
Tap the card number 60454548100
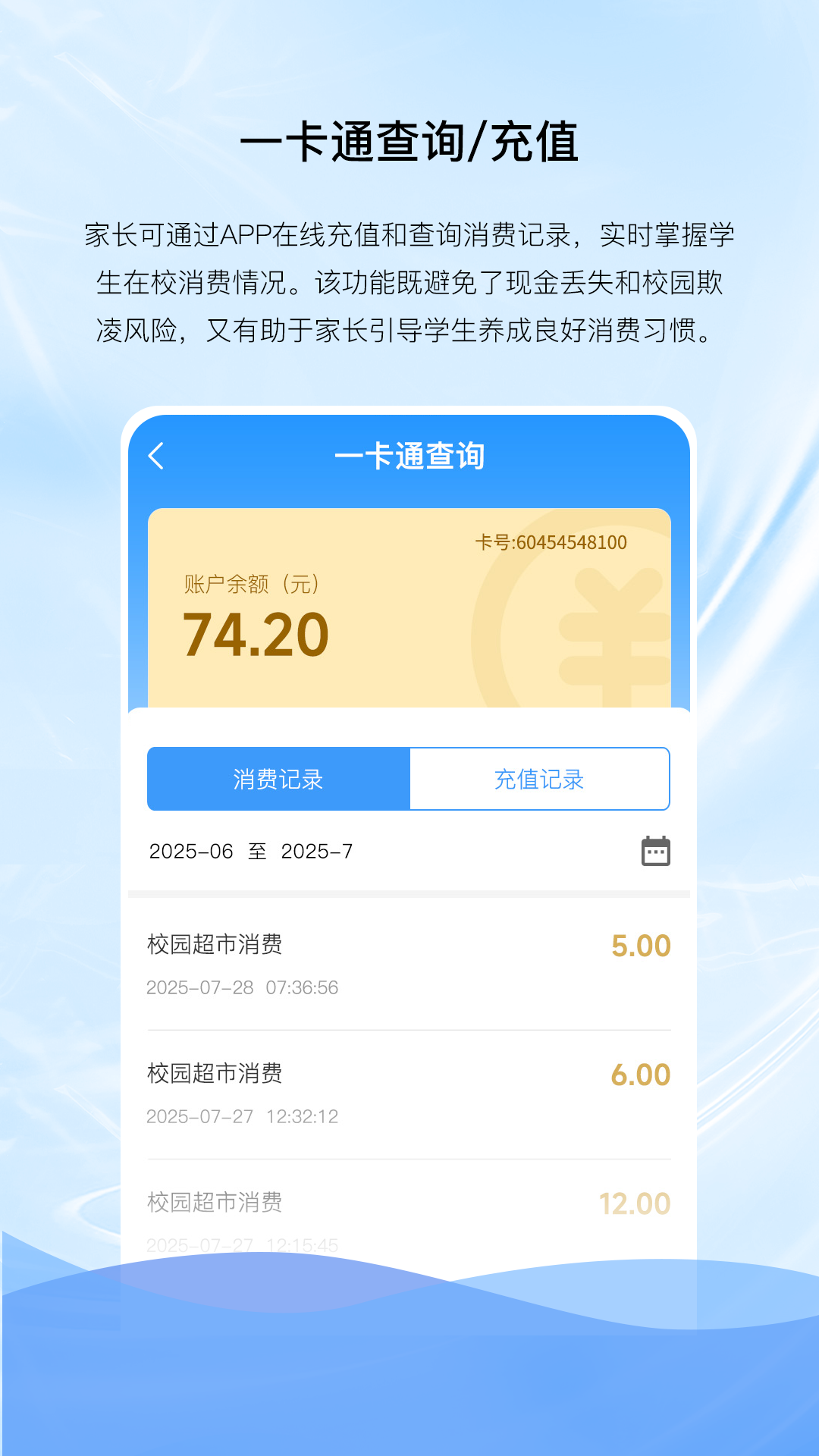551,542
